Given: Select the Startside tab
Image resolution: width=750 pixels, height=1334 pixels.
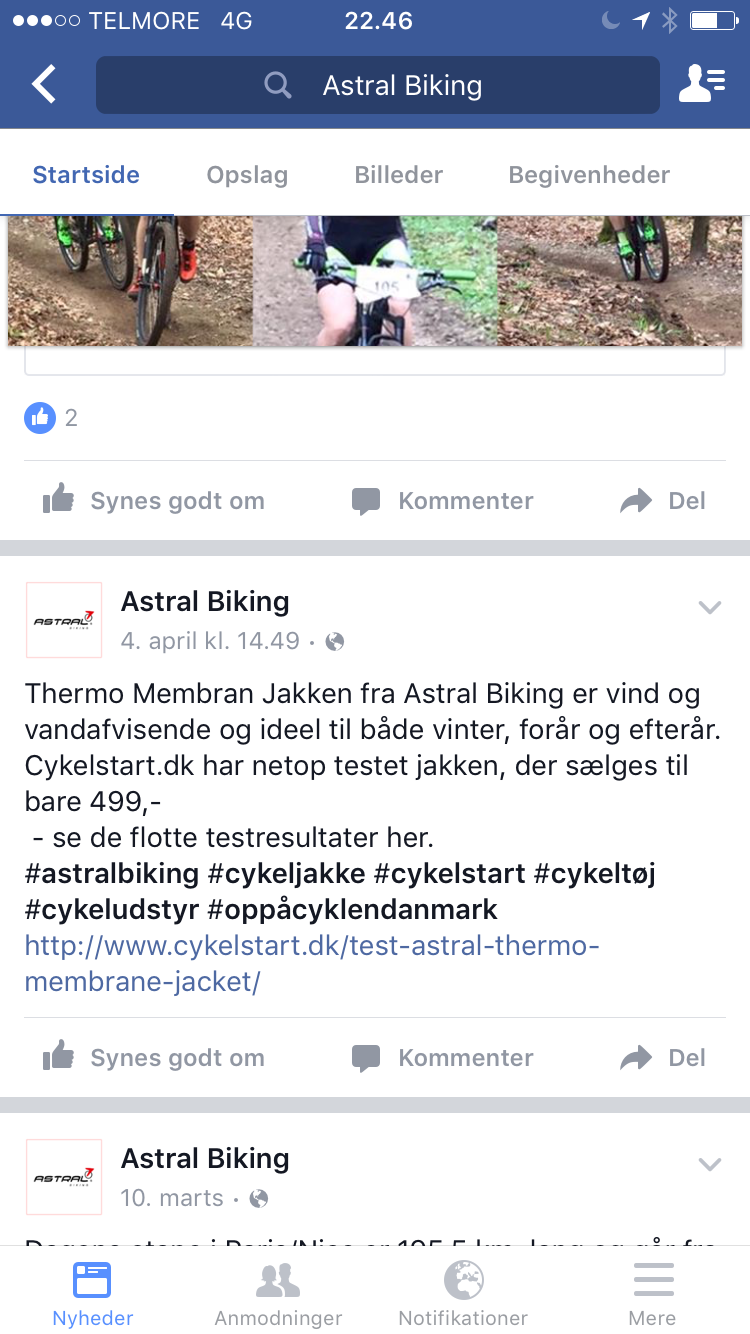Looking at the screenshot, I should click(86, 175).
